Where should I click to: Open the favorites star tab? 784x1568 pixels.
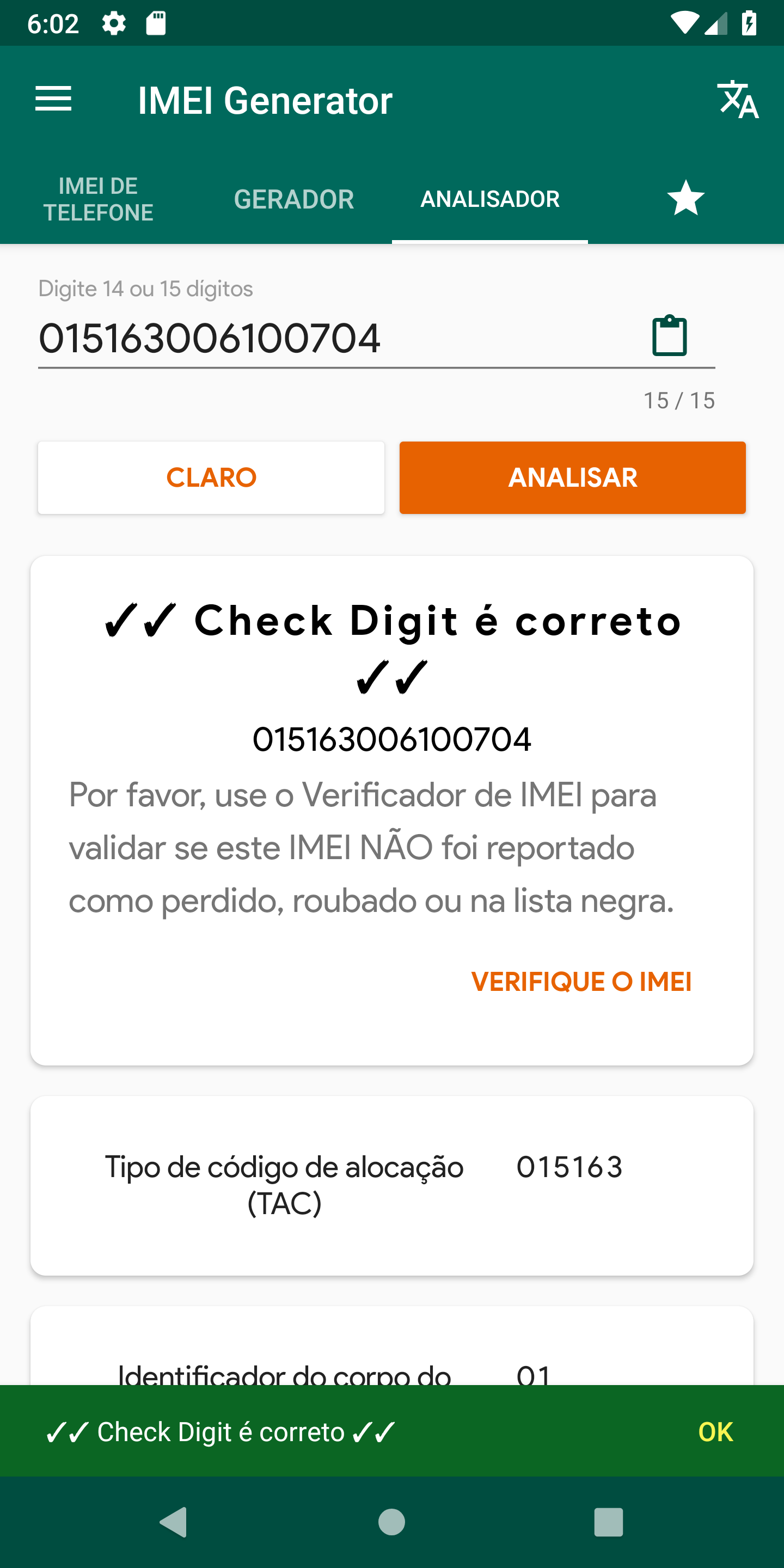pyautogui.click(x=686, y=199)
